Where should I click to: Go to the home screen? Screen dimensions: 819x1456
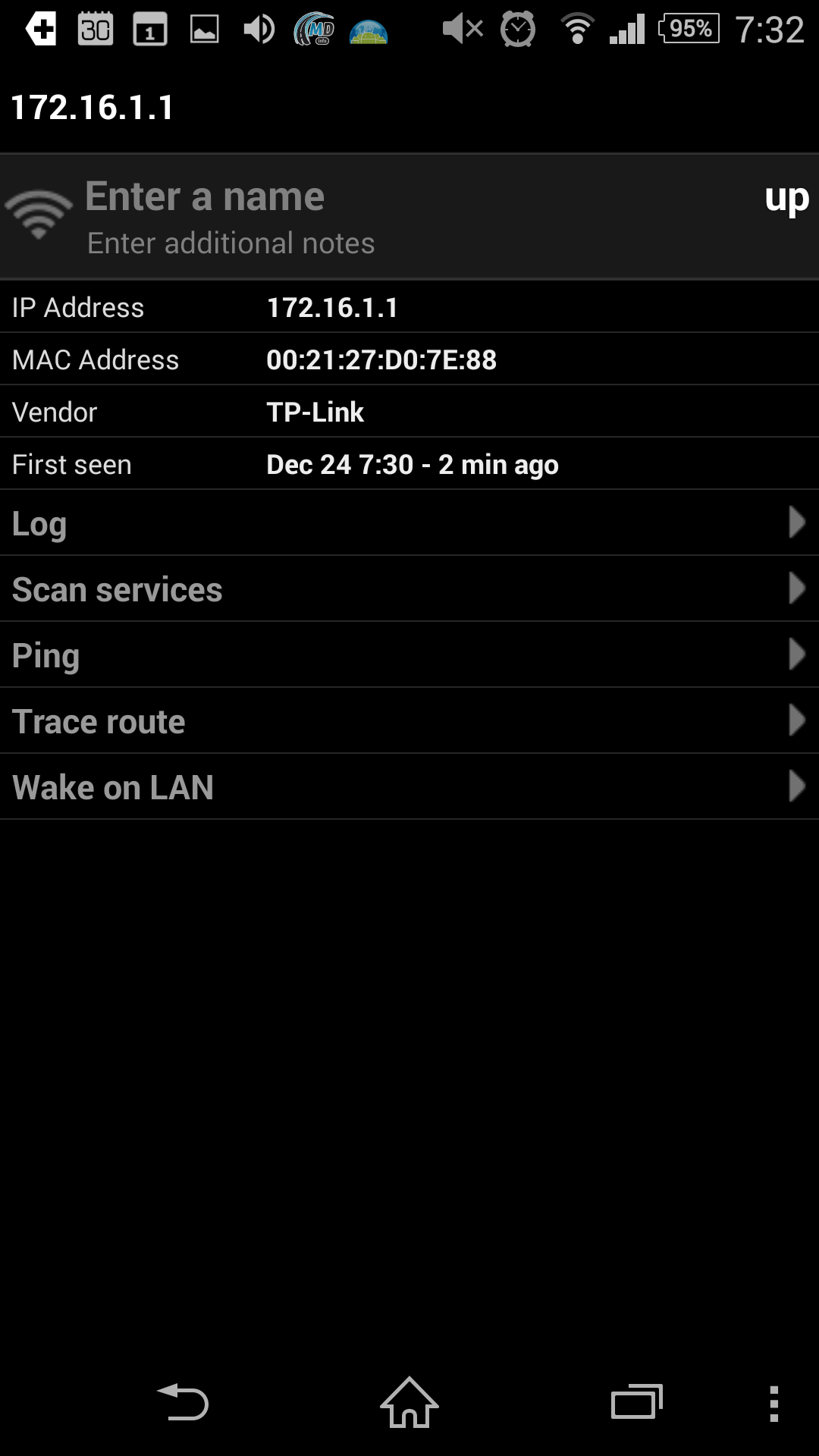click(x=409, y=1402)
